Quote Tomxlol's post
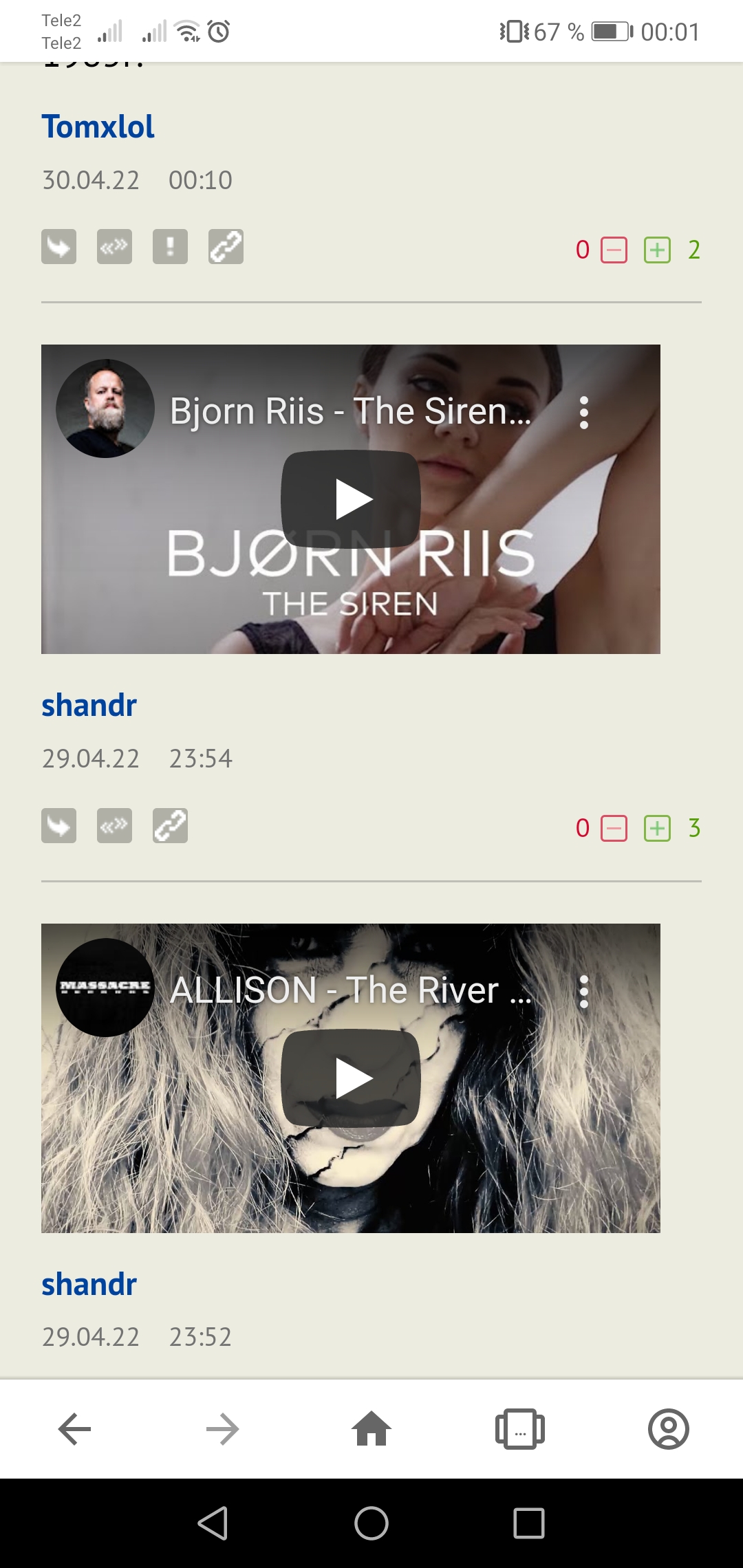The height and width of the screenshot is (1568, 743). 114,247
